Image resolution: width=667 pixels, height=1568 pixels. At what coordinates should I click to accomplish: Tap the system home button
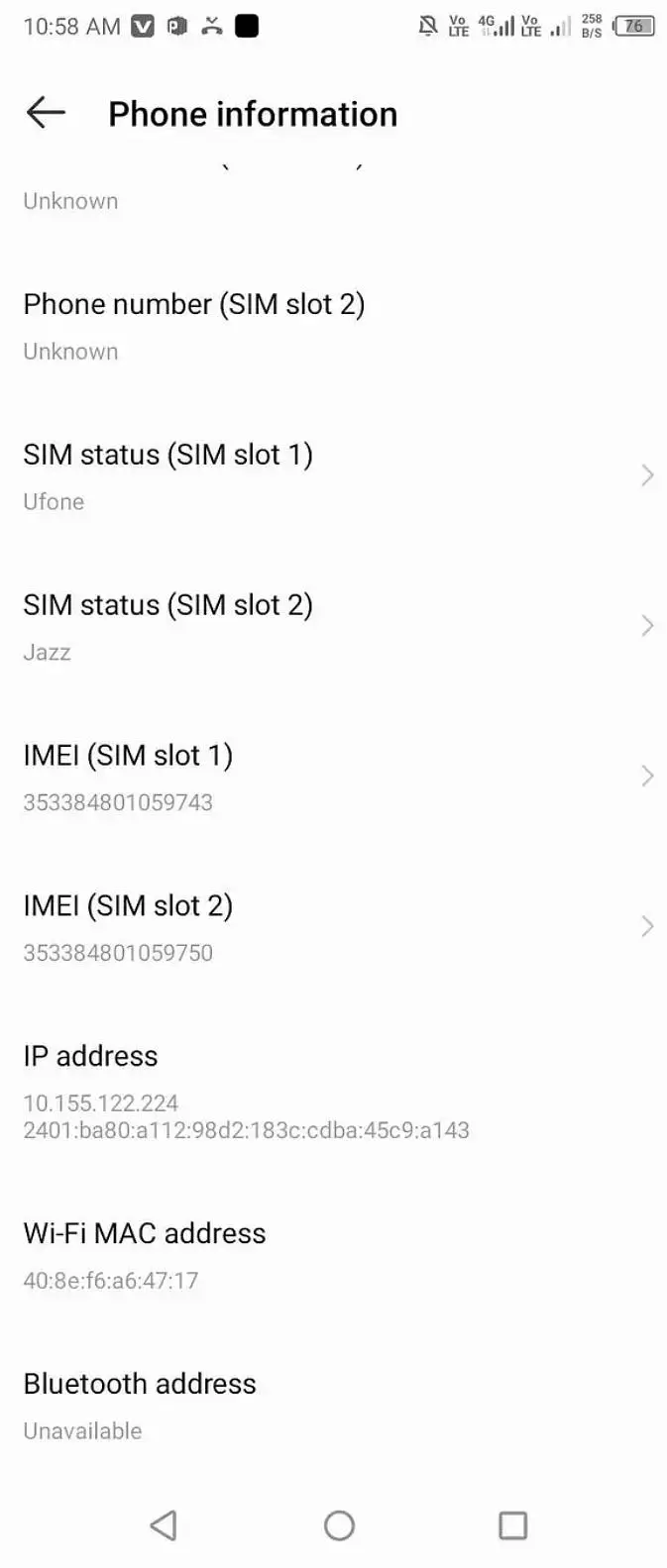(x=339, y=1524)
